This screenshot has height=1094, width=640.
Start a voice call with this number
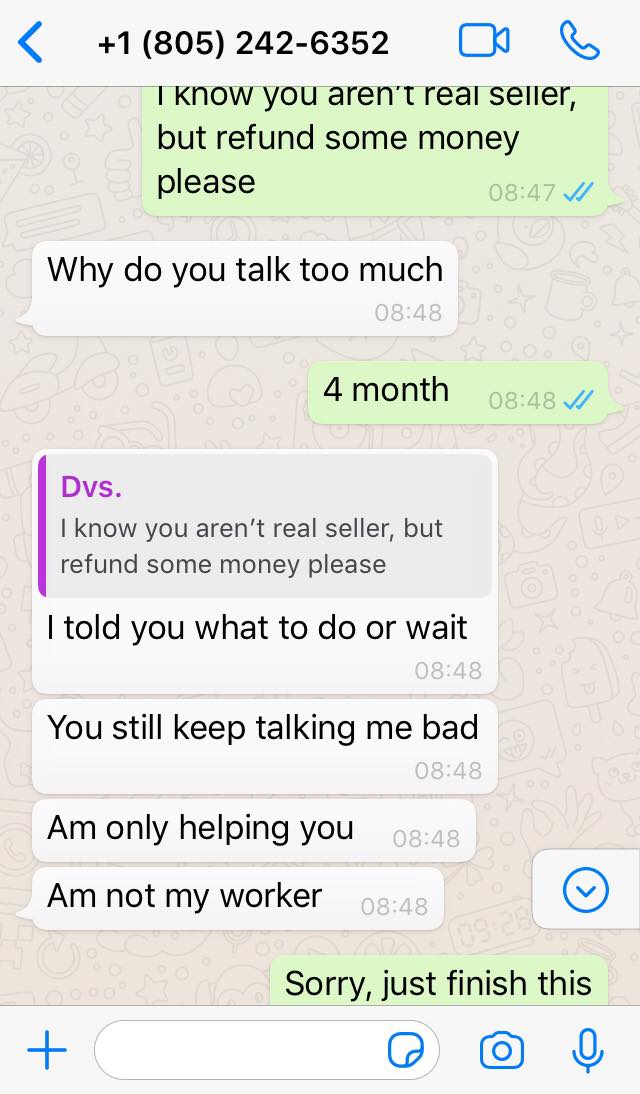pyautogui.click(x=579, y=40)
